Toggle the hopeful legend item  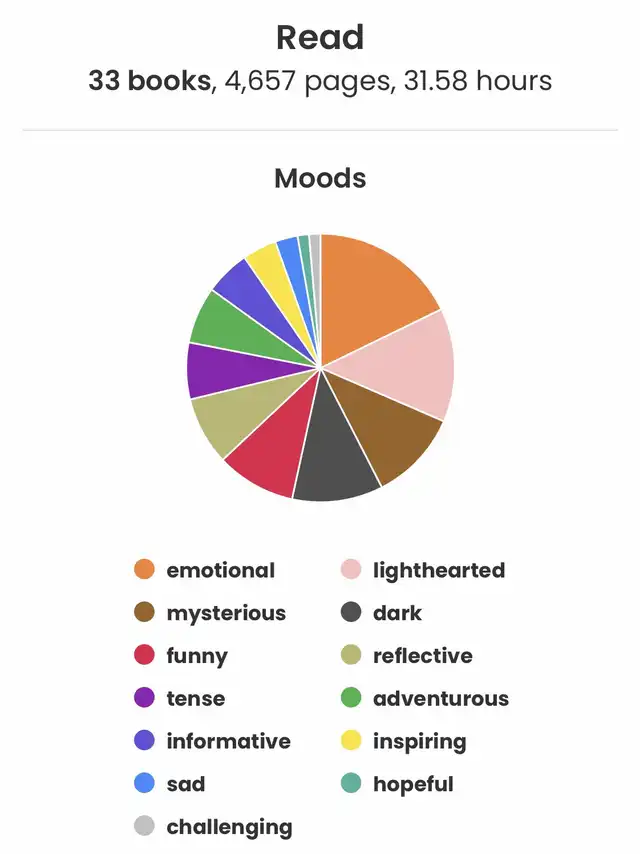(397, 784)
